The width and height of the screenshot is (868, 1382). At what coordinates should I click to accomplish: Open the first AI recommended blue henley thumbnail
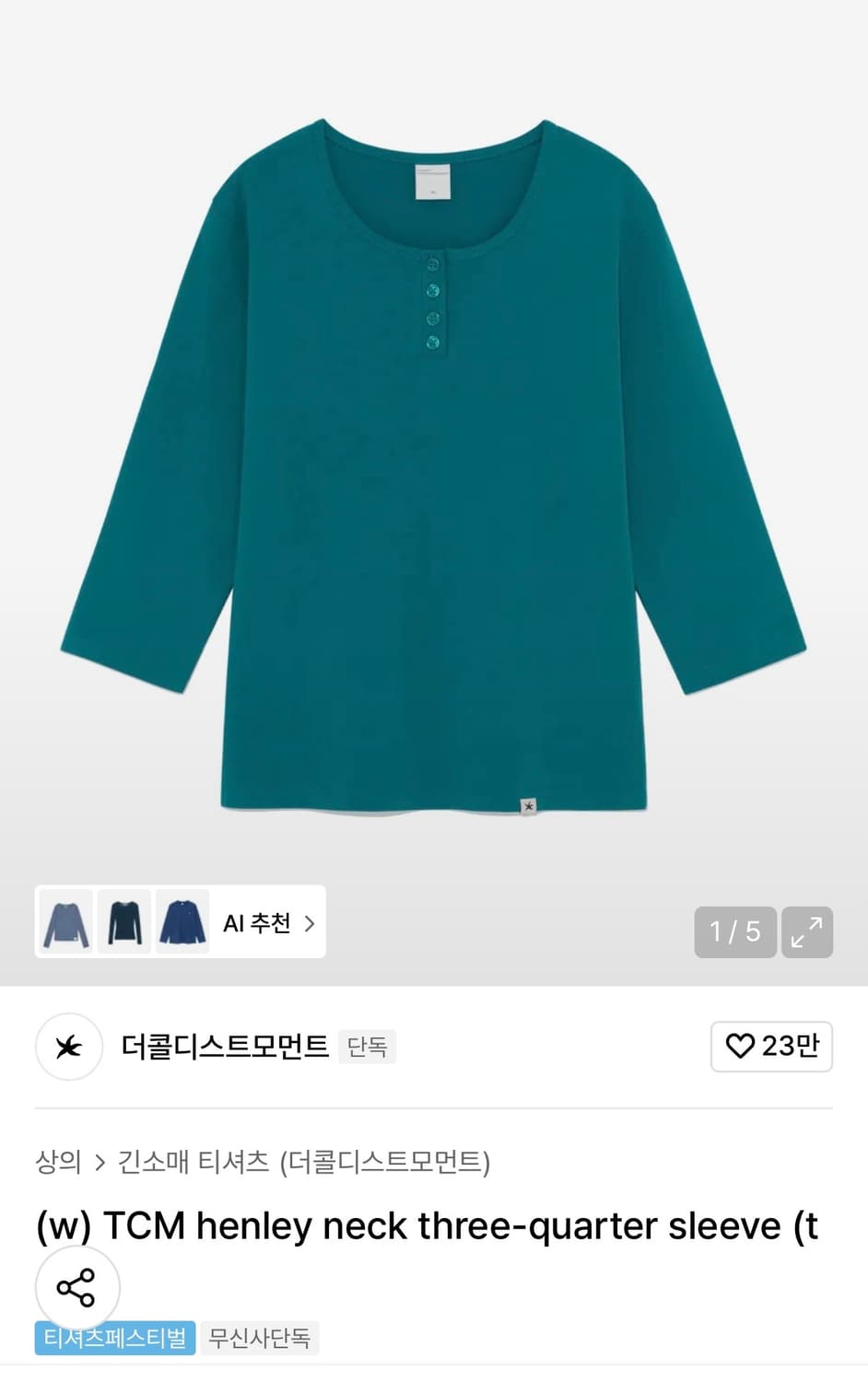65,922
